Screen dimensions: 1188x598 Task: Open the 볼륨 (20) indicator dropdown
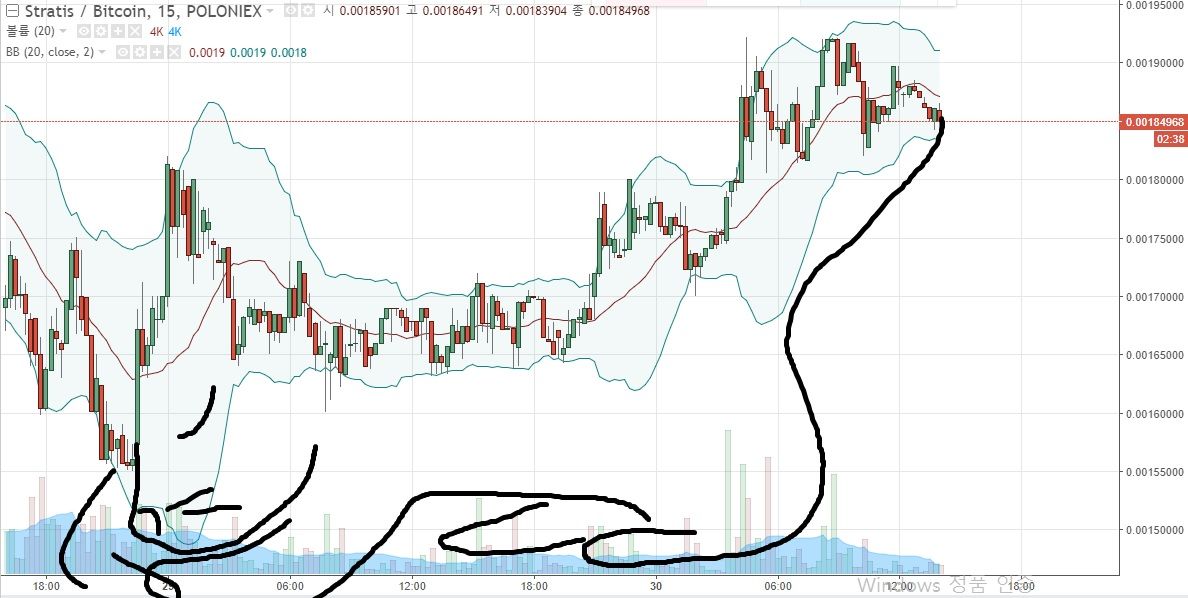point(62,31)
